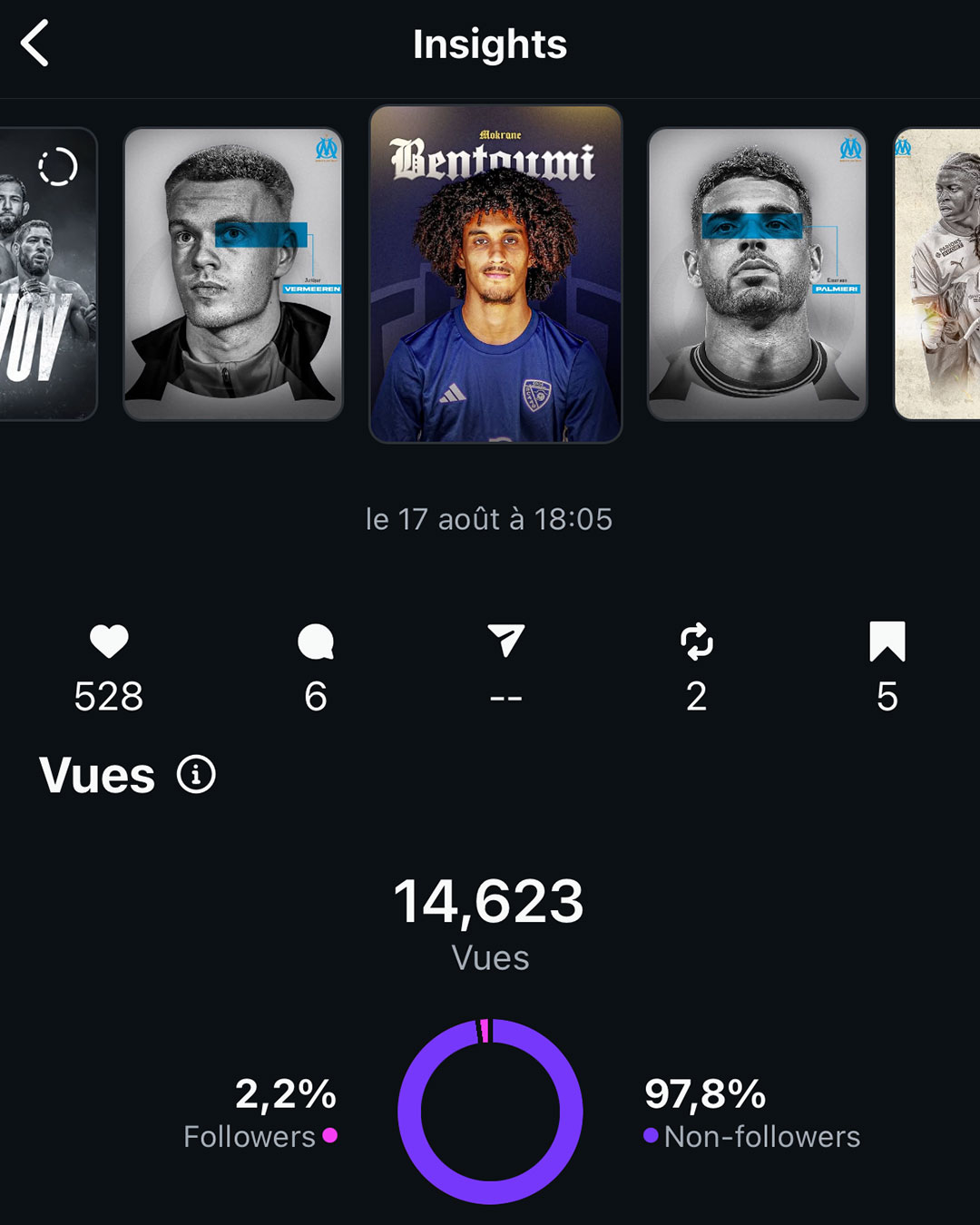Image resolution: width=980 pixels, height=1225 pixels.
Task: Open the Palmieri post thumbnail
Action: point(758,272)
